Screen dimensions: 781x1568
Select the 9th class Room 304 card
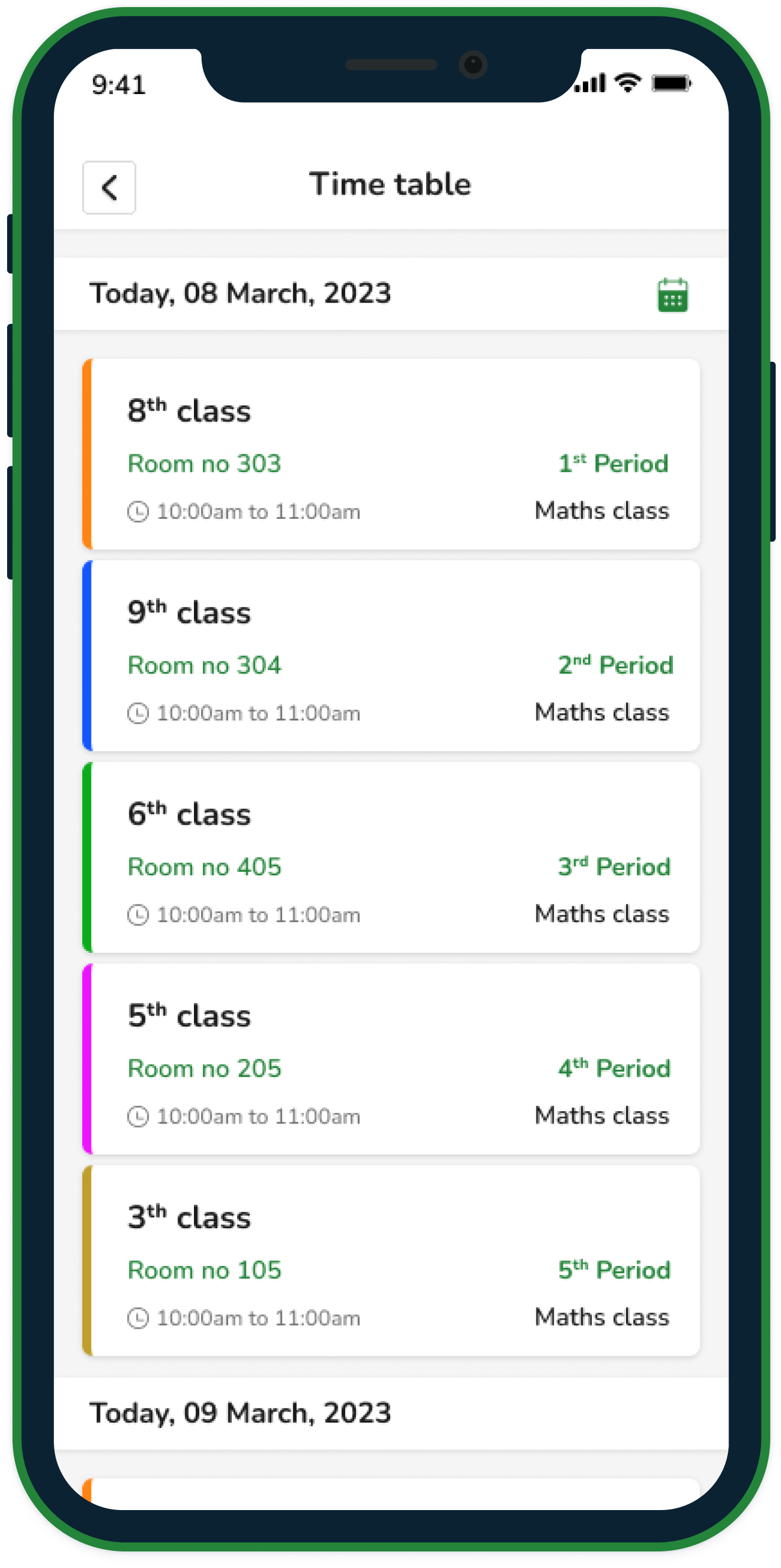[x=391, y=655]
